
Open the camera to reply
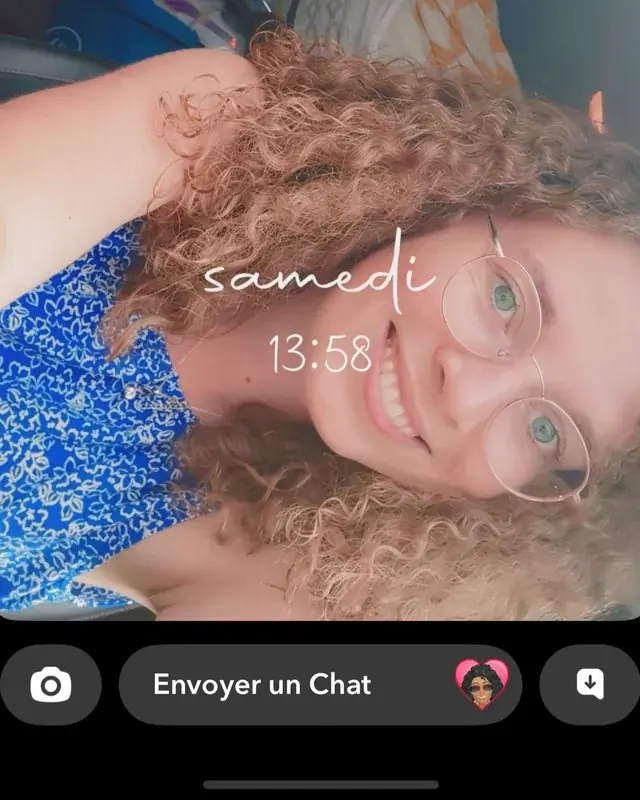[x=50, y=685]
